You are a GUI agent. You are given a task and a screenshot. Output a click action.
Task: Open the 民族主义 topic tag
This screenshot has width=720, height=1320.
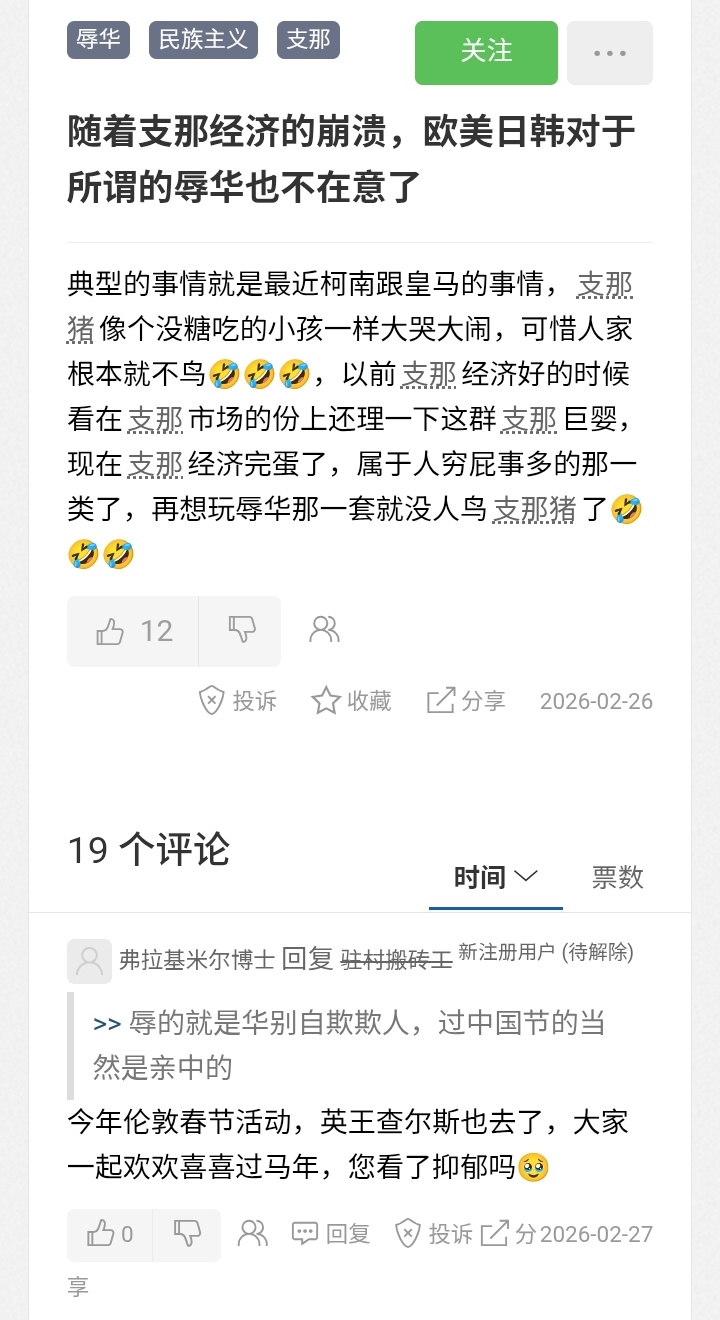tap(203, 40)
